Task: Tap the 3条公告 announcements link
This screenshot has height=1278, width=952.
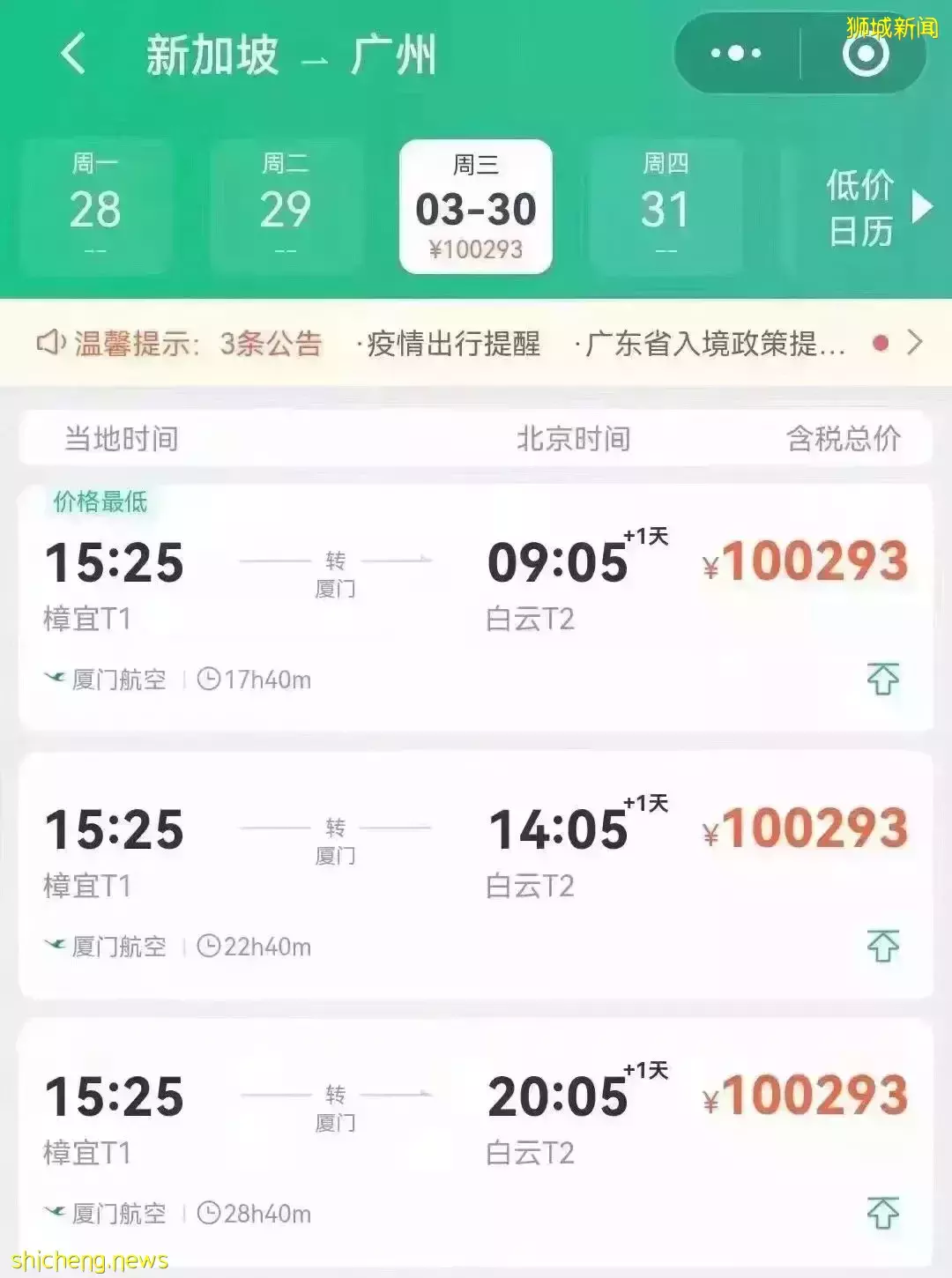Action: 273,344
